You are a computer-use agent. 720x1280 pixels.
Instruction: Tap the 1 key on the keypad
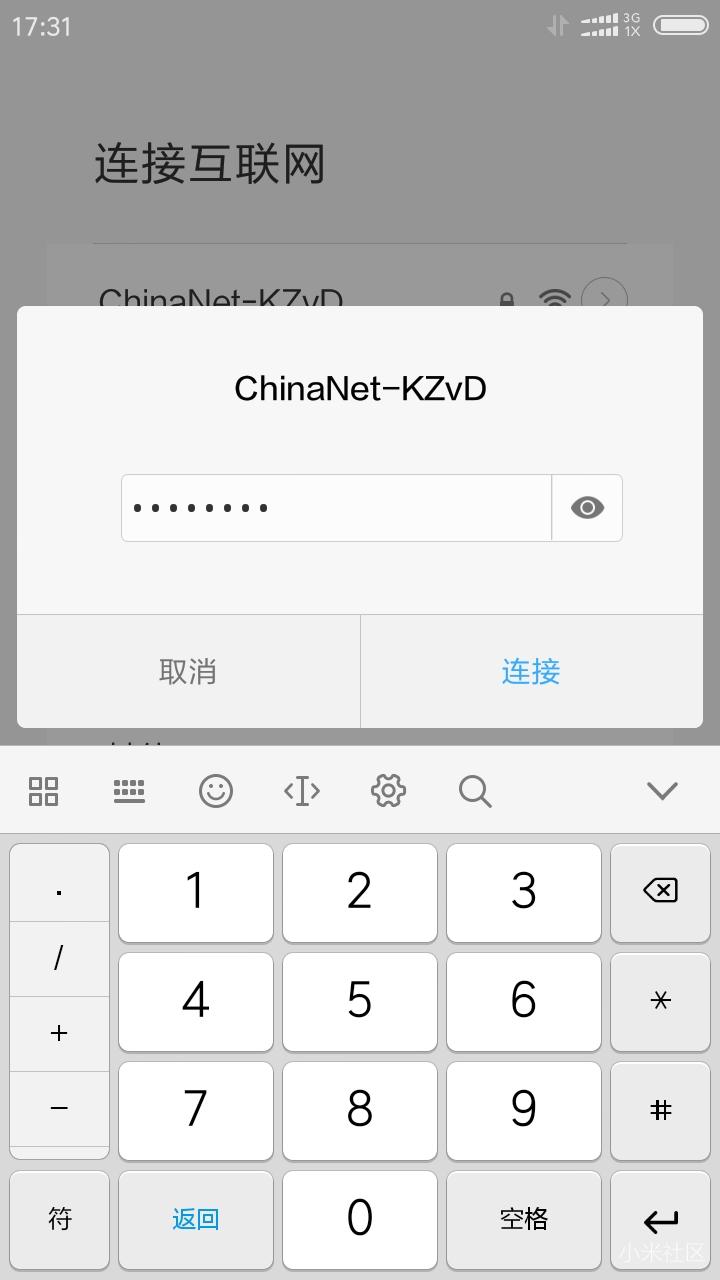pyautogui.click(x=195, y=892)
